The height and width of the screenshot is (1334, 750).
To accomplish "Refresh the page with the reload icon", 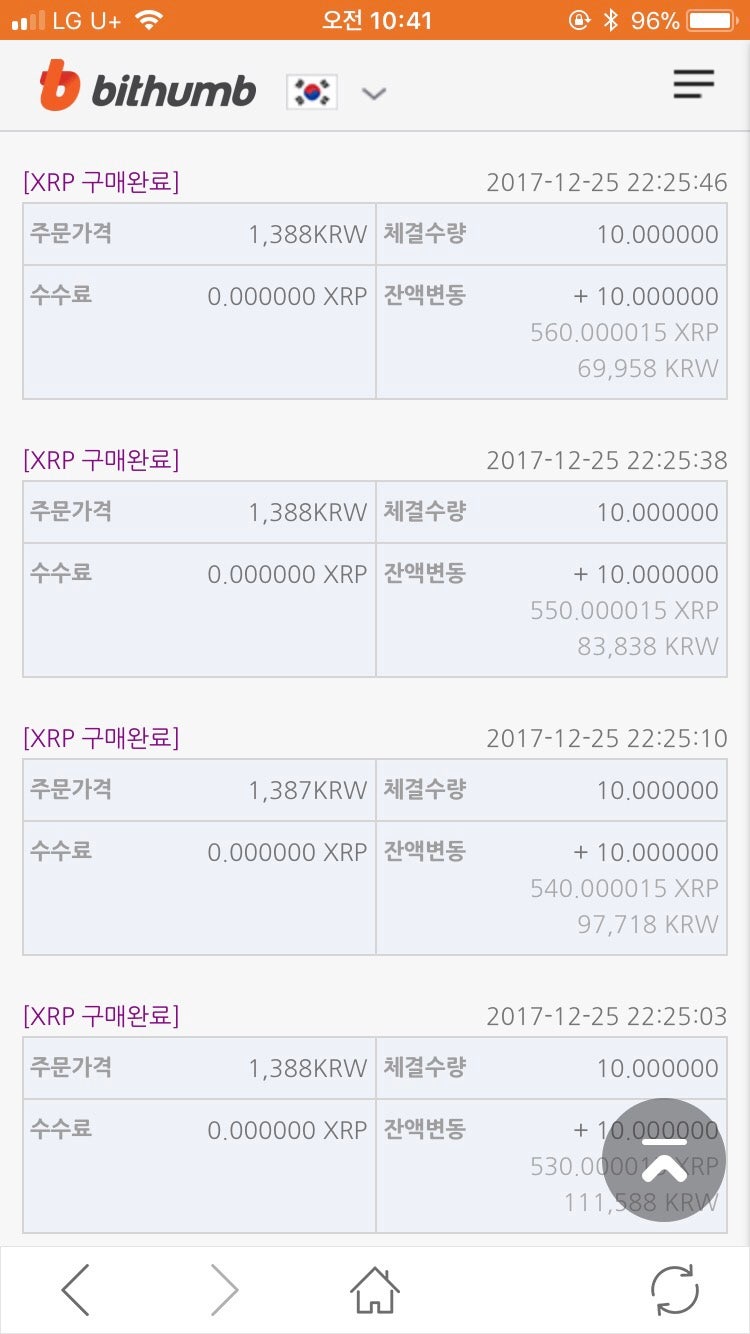I will pos(675,1290).
